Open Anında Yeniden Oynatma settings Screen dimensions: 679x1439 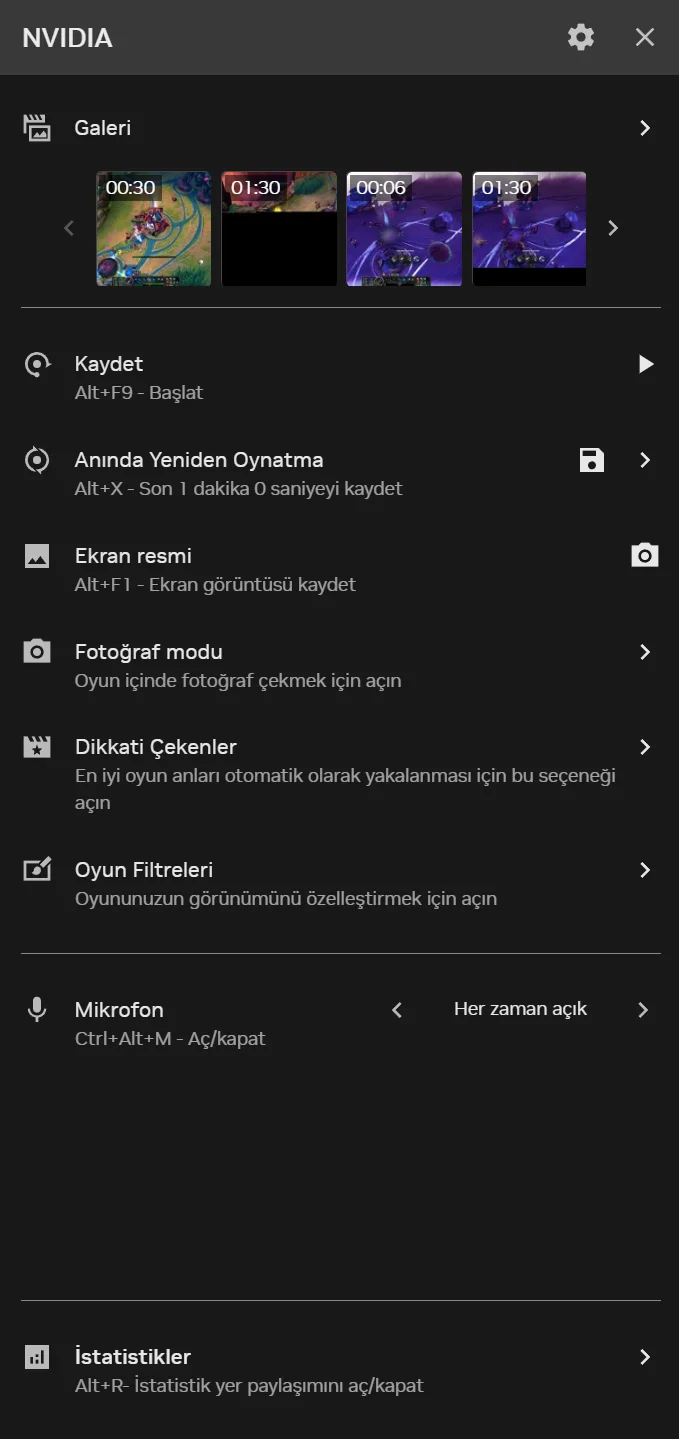pos(645,460)
